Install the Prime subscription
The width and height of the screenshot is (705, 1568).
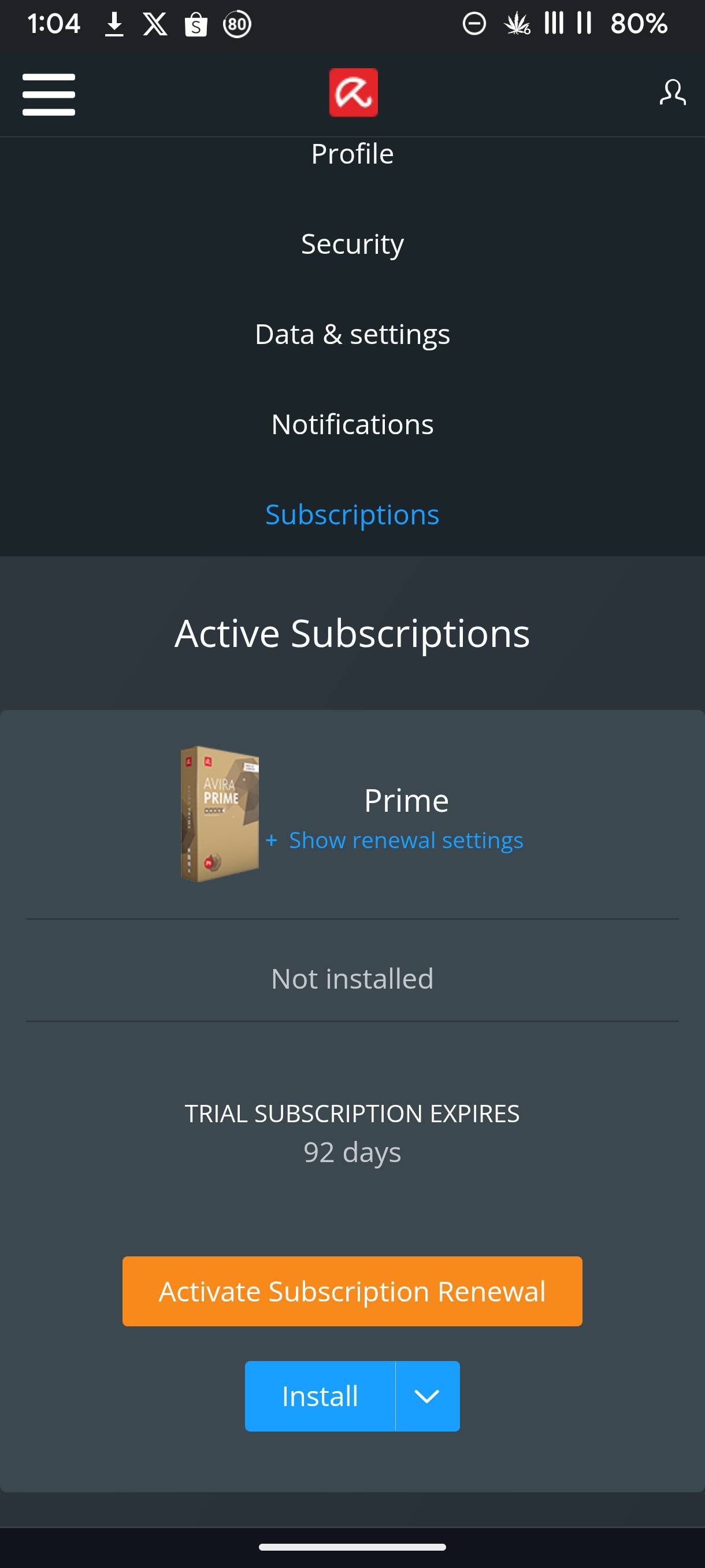[x=320, y=1396]
